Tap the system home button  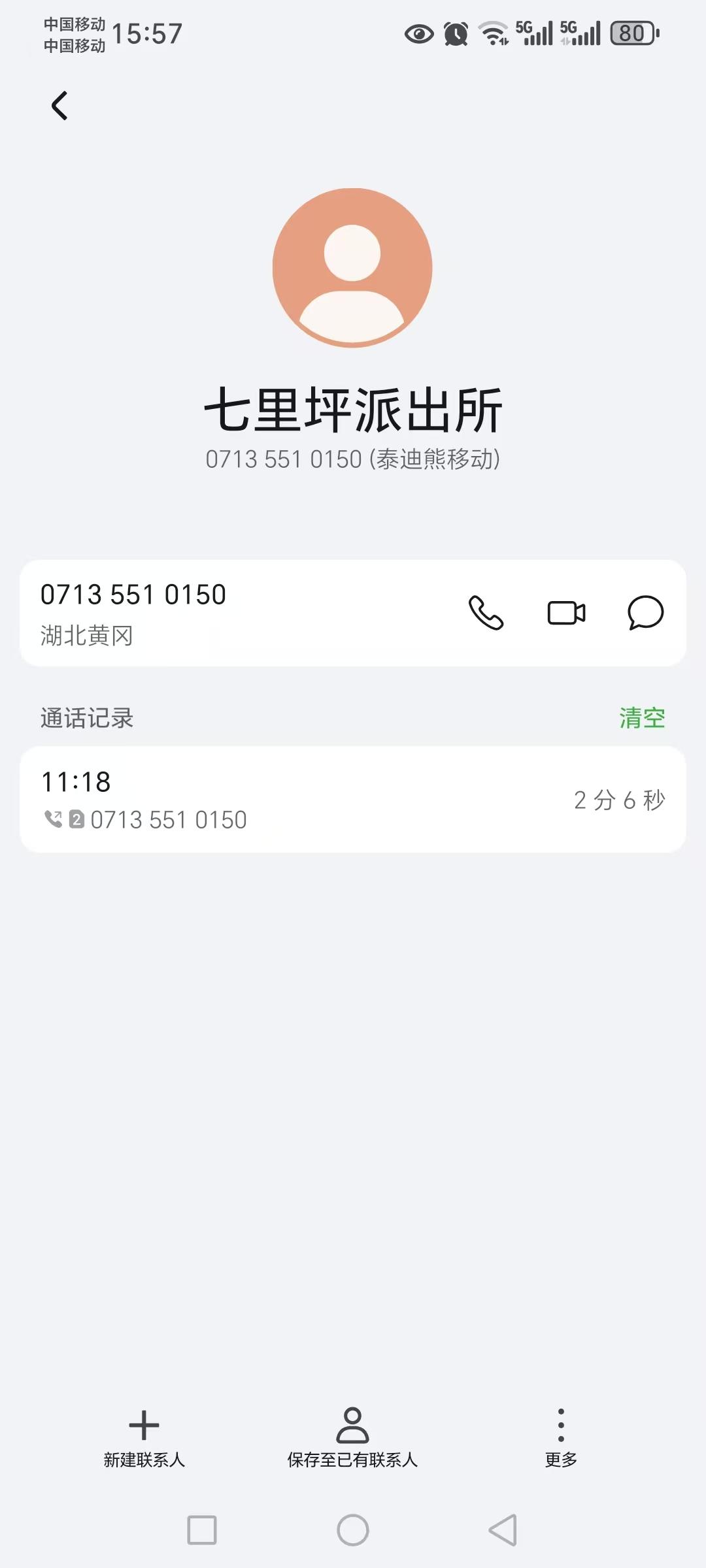coord(353,1530)
